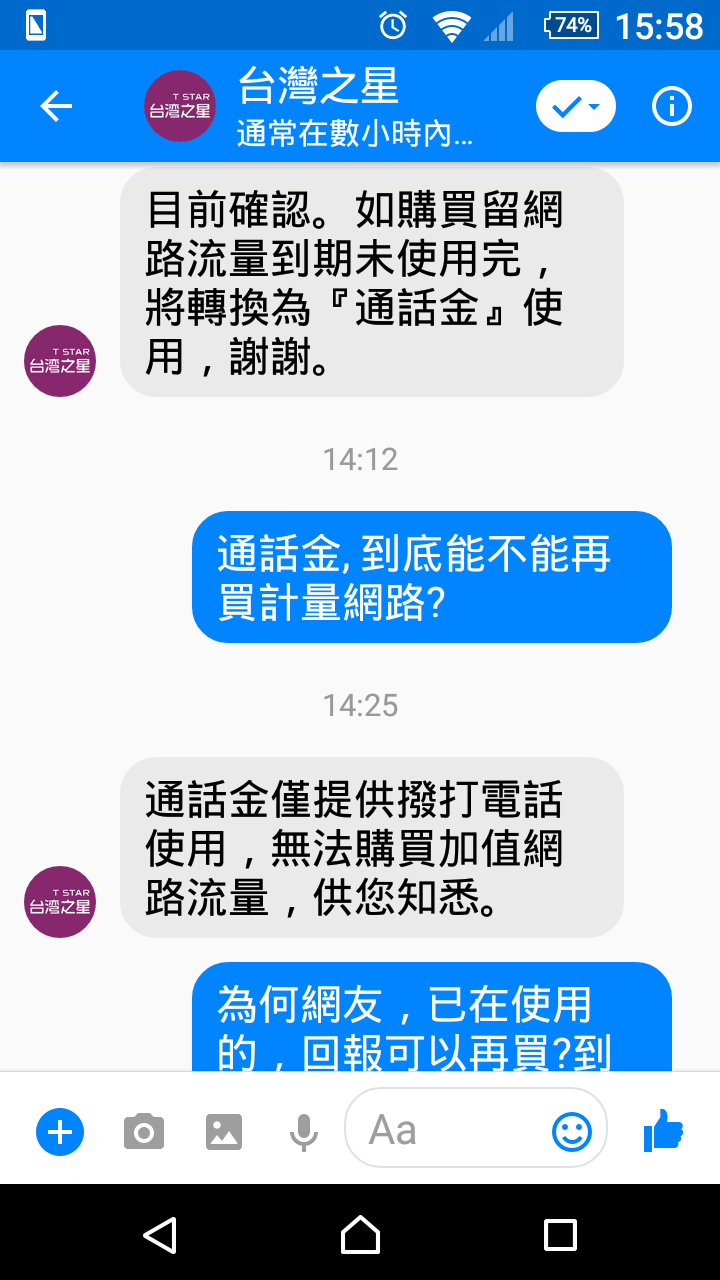Open the blue plus more-options button
Image resolution: width=720 pixels, height=1280 pixels.
(60, 1132)
